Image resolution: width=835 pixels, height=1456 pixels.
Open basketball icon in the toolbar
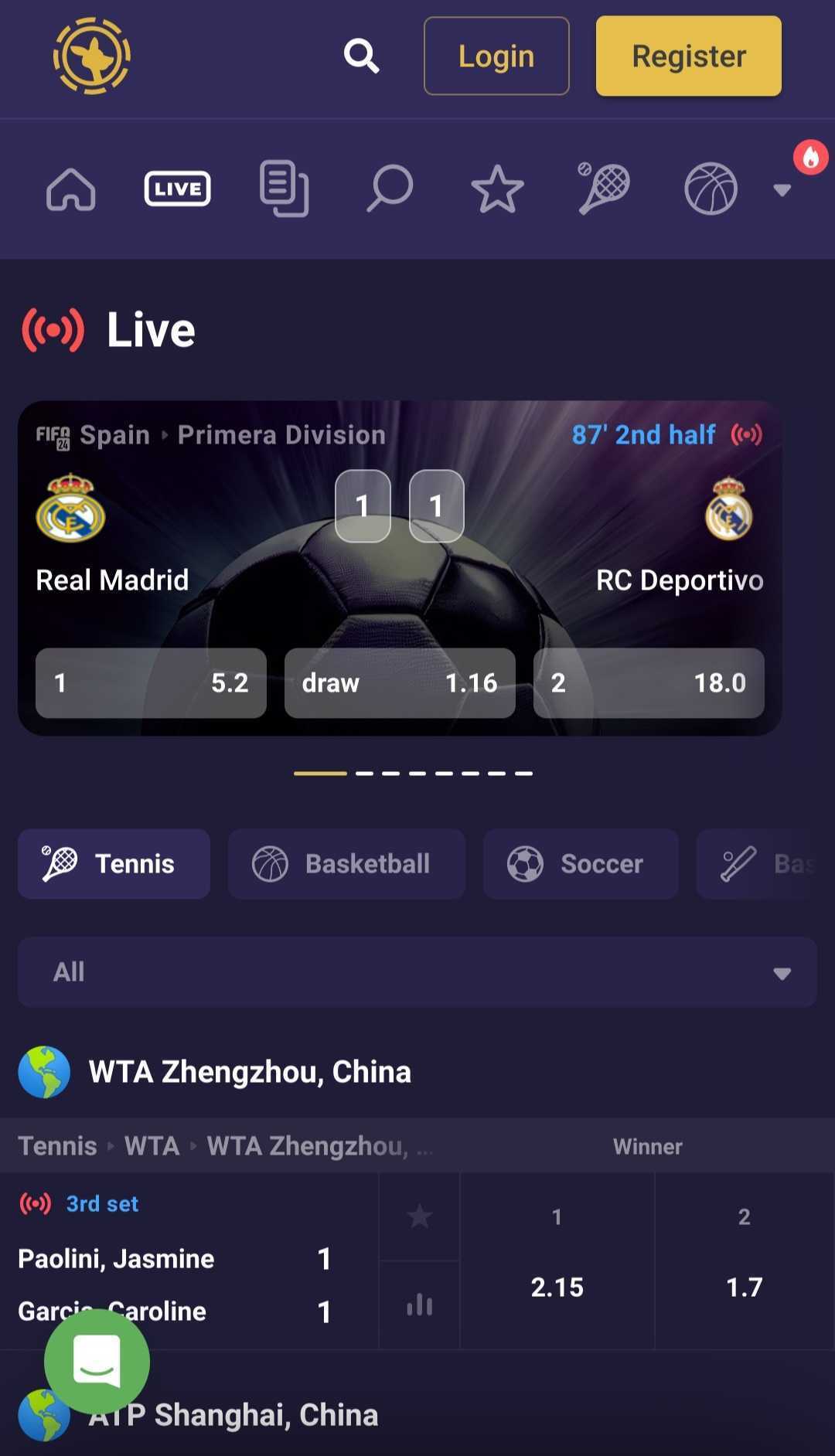pos(711,189)
